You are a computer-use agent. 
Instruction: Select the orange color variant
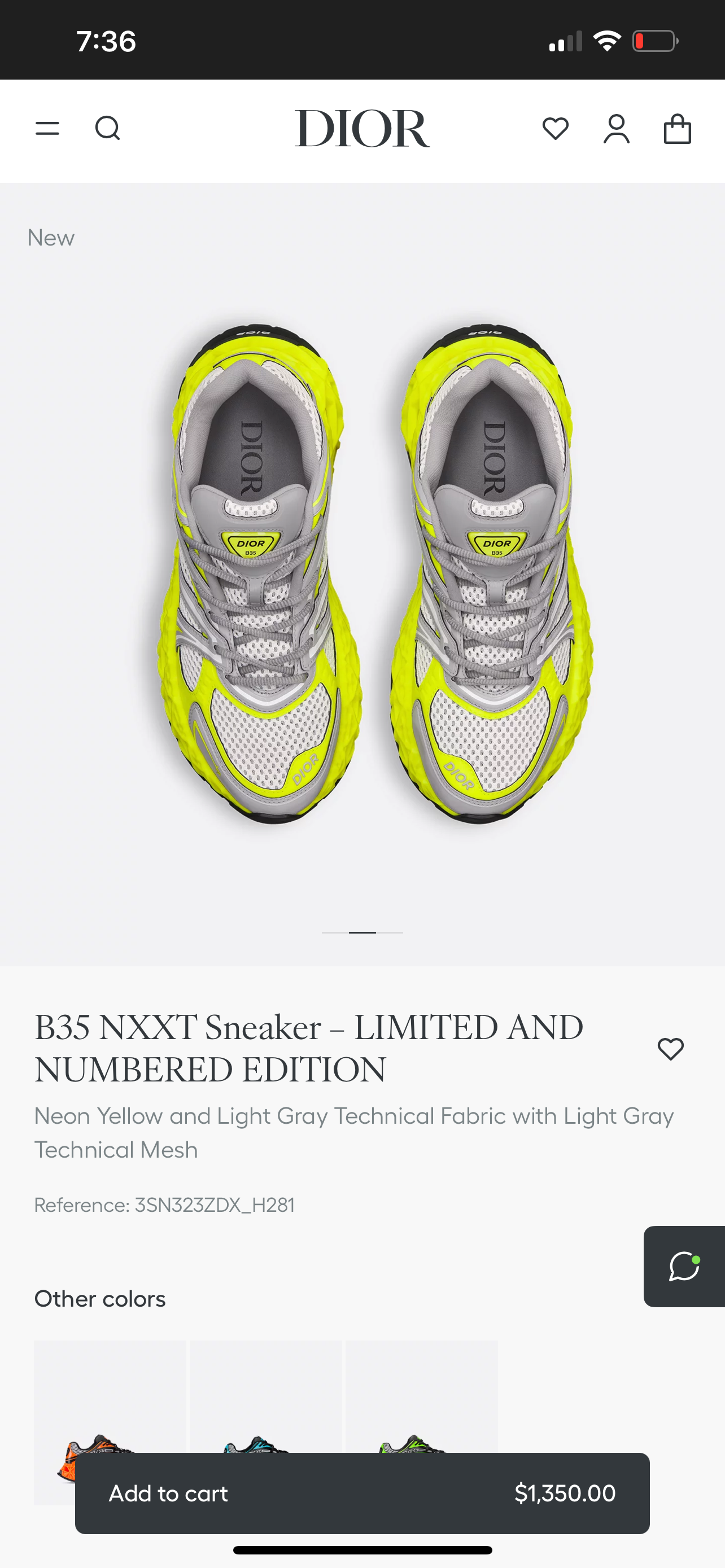coord(110,1400)
